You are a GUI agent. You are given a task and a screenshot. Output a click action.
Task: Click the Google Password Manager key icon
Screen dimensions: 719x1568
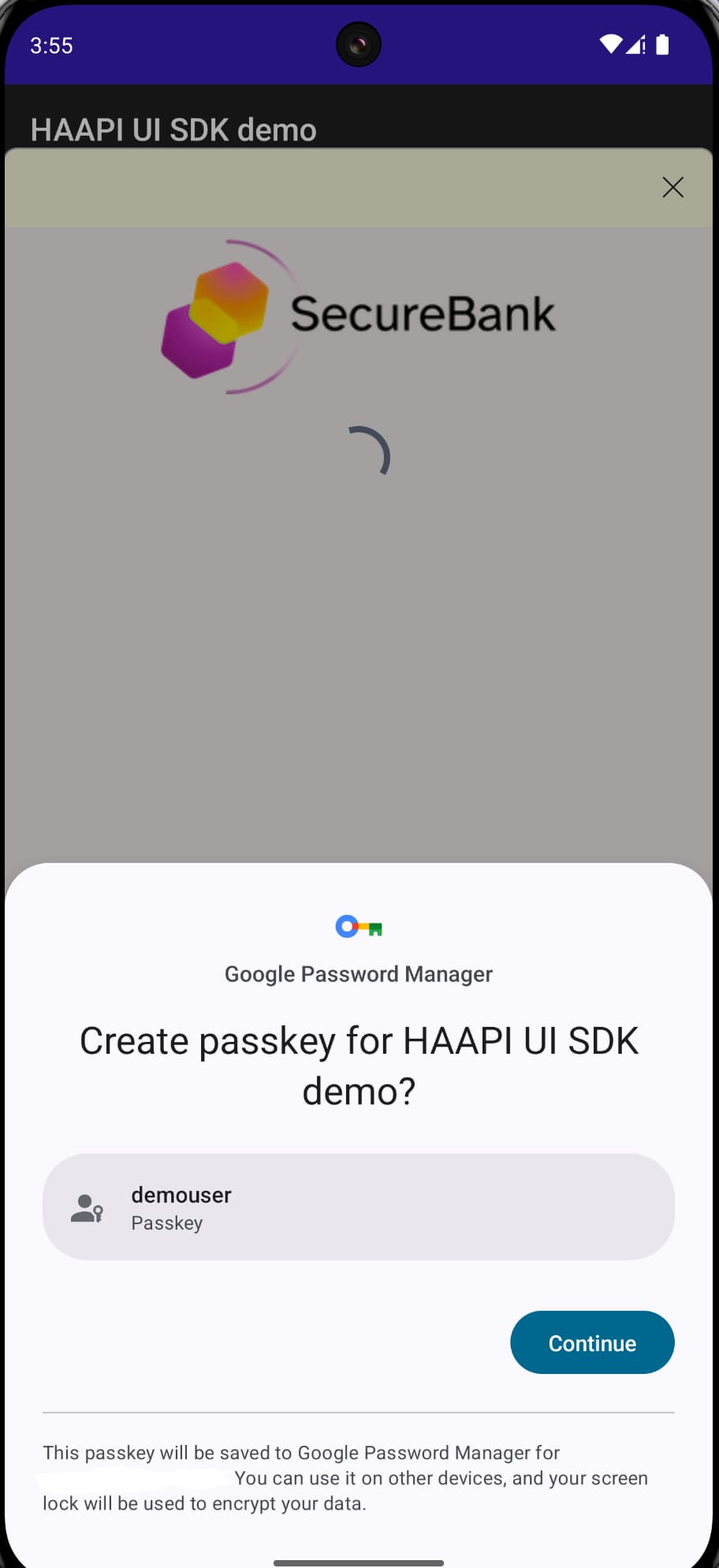click(359, 926)
